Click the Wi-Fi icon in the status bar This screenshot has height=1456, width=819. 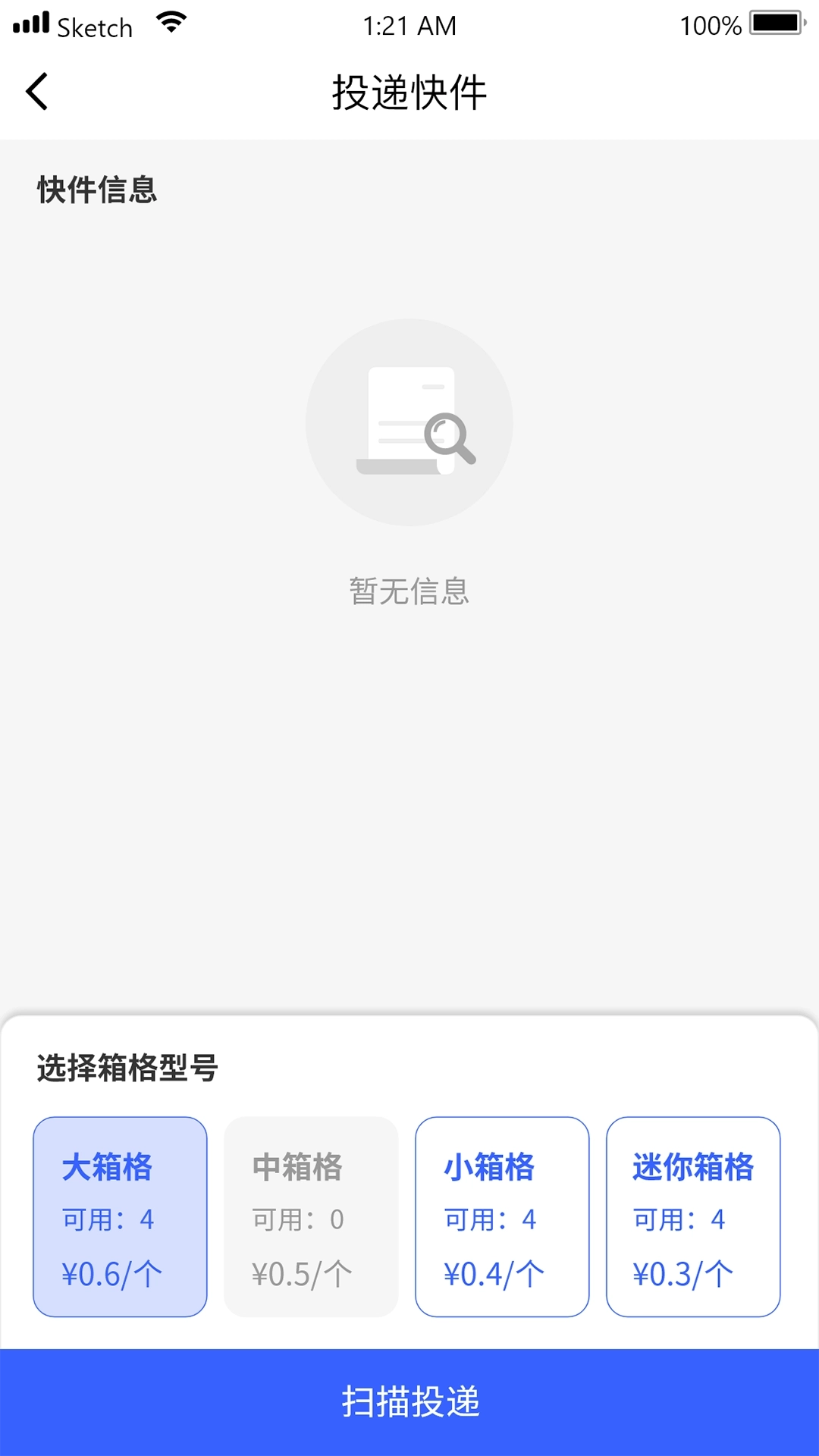(x=171, y=23)
